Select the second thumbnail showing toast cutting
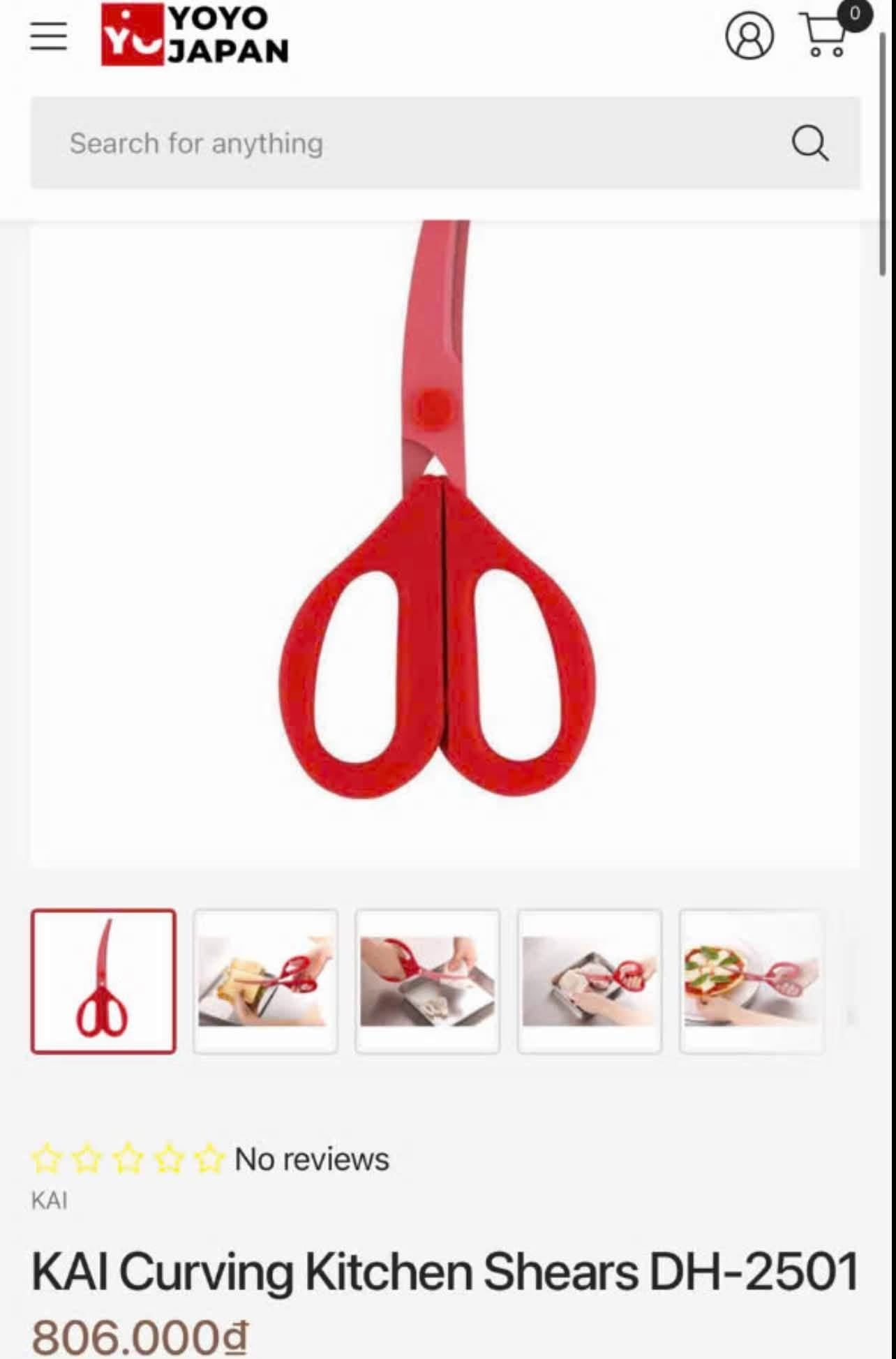Screen dimensions: 896x1359 tap(265, 981)
